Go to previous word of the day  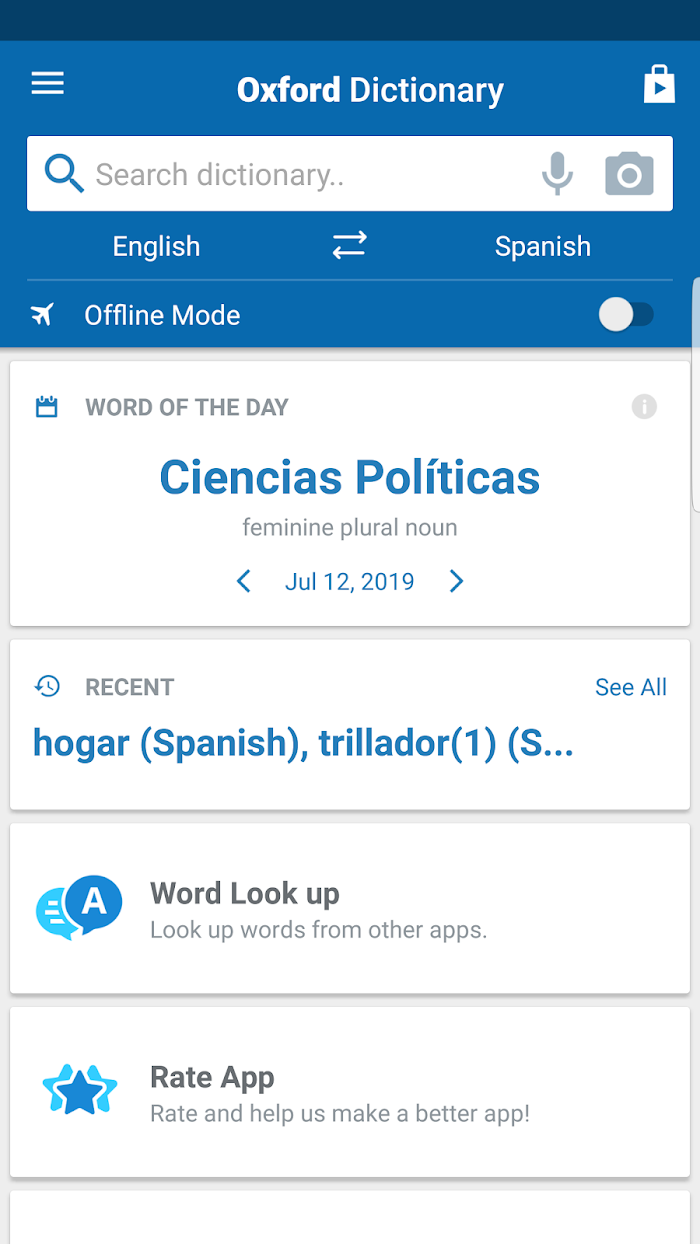(x=243, y=581)
